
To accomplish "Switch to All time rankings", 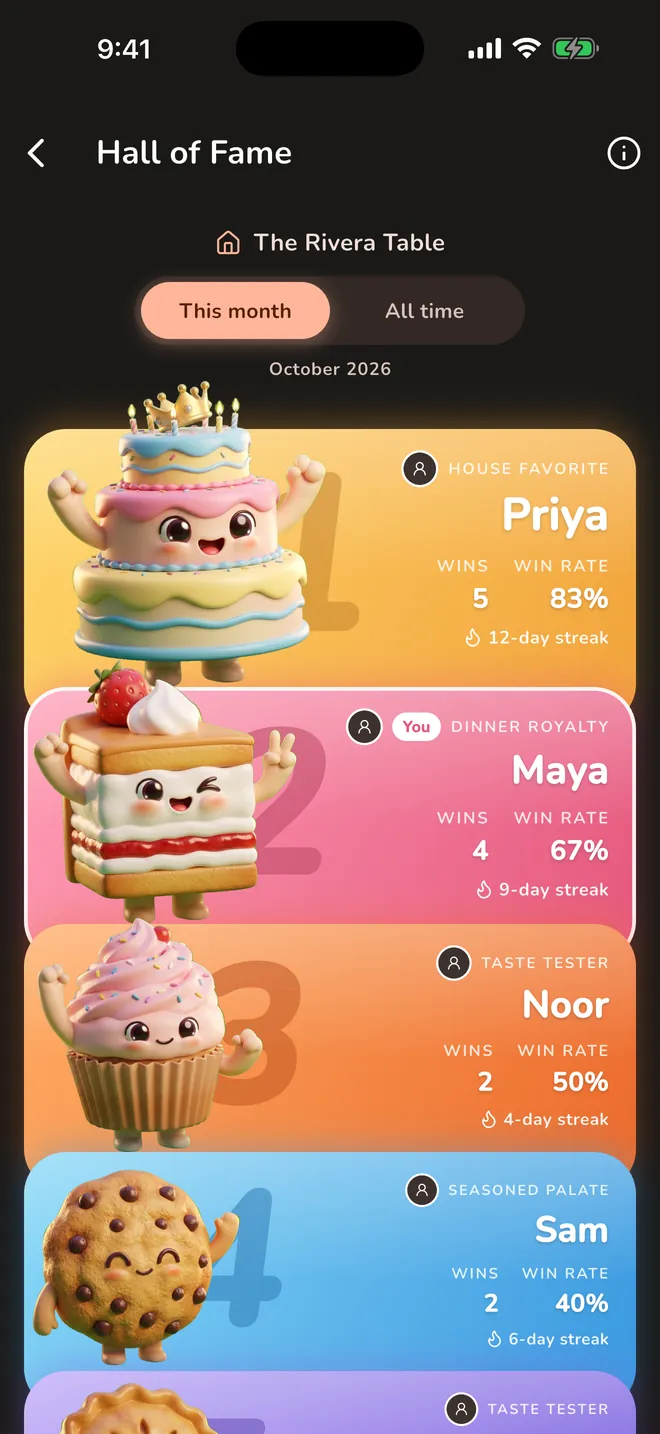I will point(424,311).
